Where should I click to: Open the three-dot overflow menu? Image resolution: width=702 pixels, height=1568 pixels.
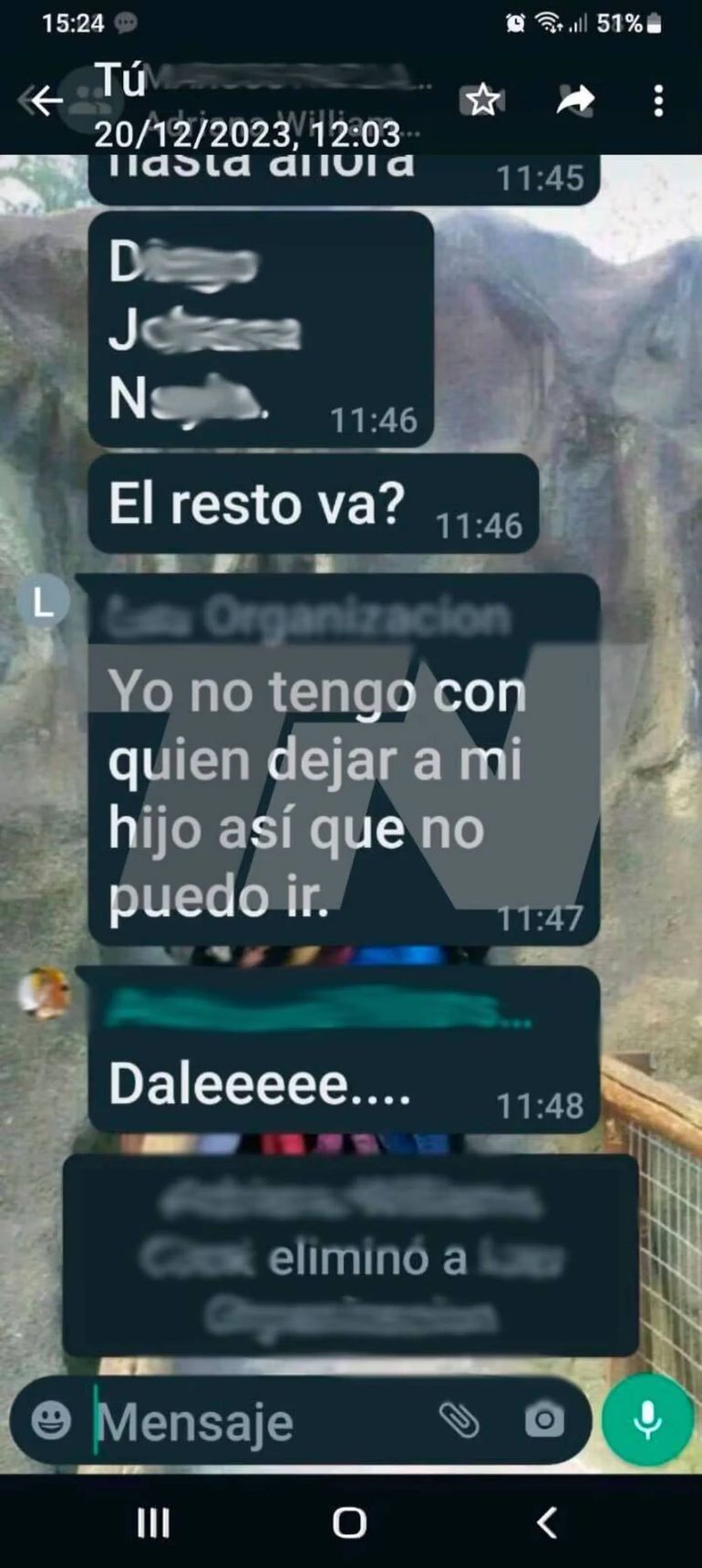[x=658, y=100]
